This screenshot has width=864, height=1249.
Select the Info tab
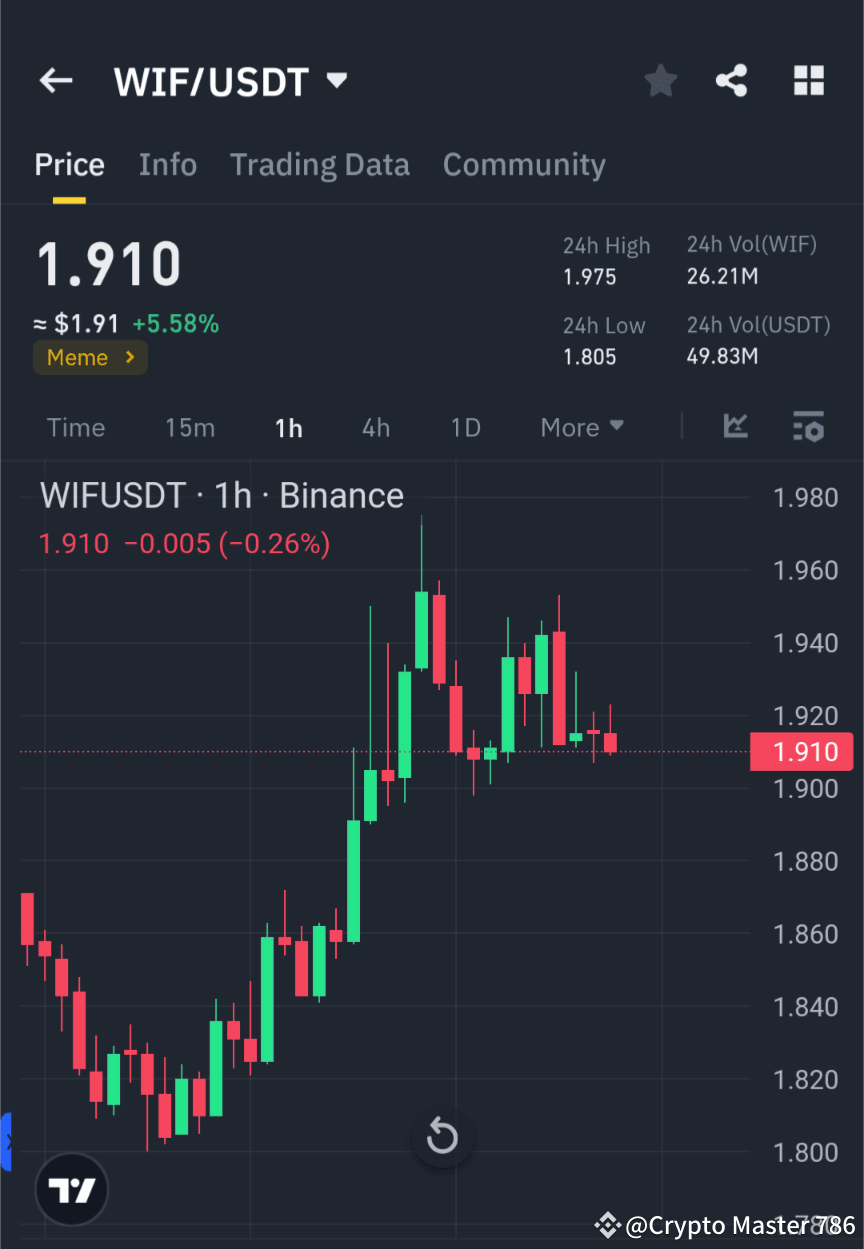167,164
